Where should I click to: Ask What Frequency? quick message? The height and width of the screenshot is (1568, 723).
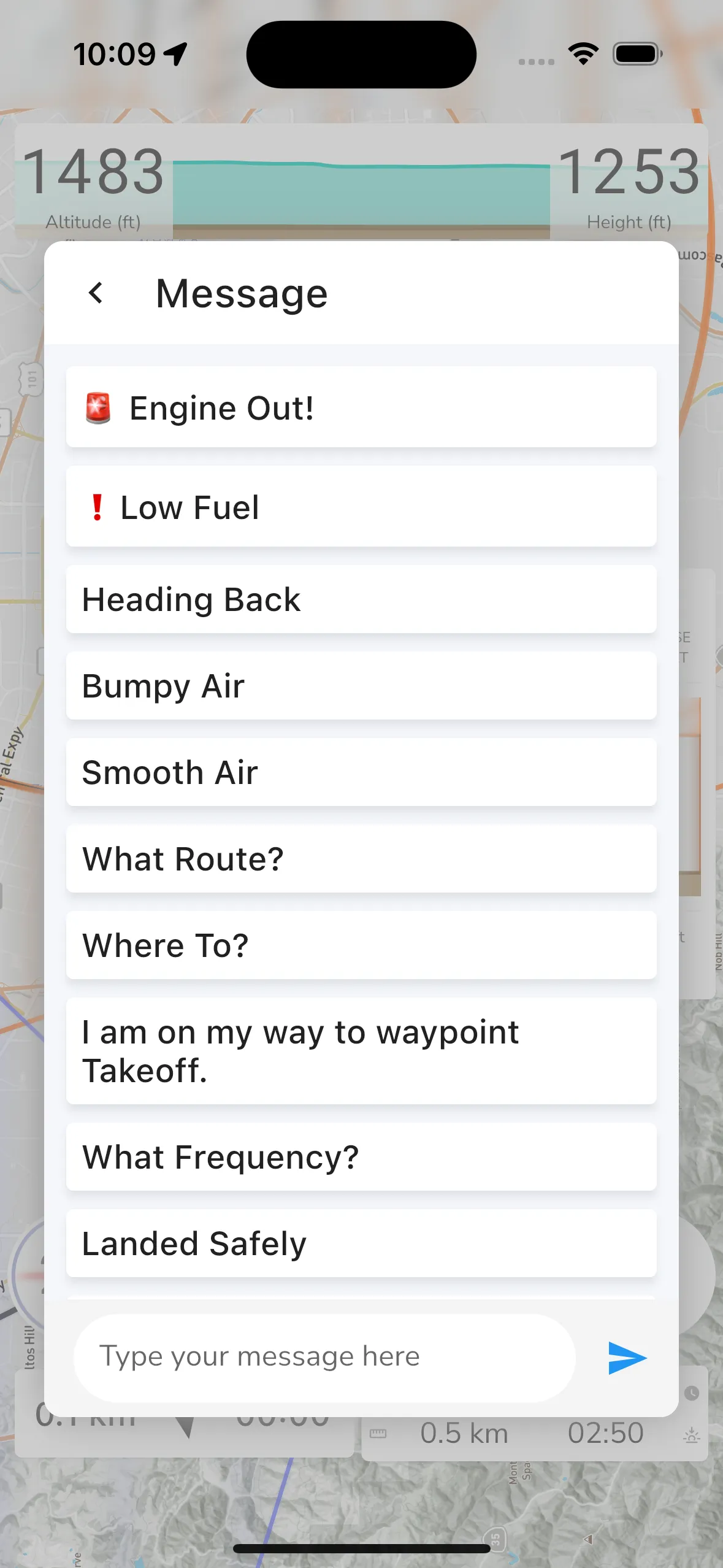(361, 1157)
